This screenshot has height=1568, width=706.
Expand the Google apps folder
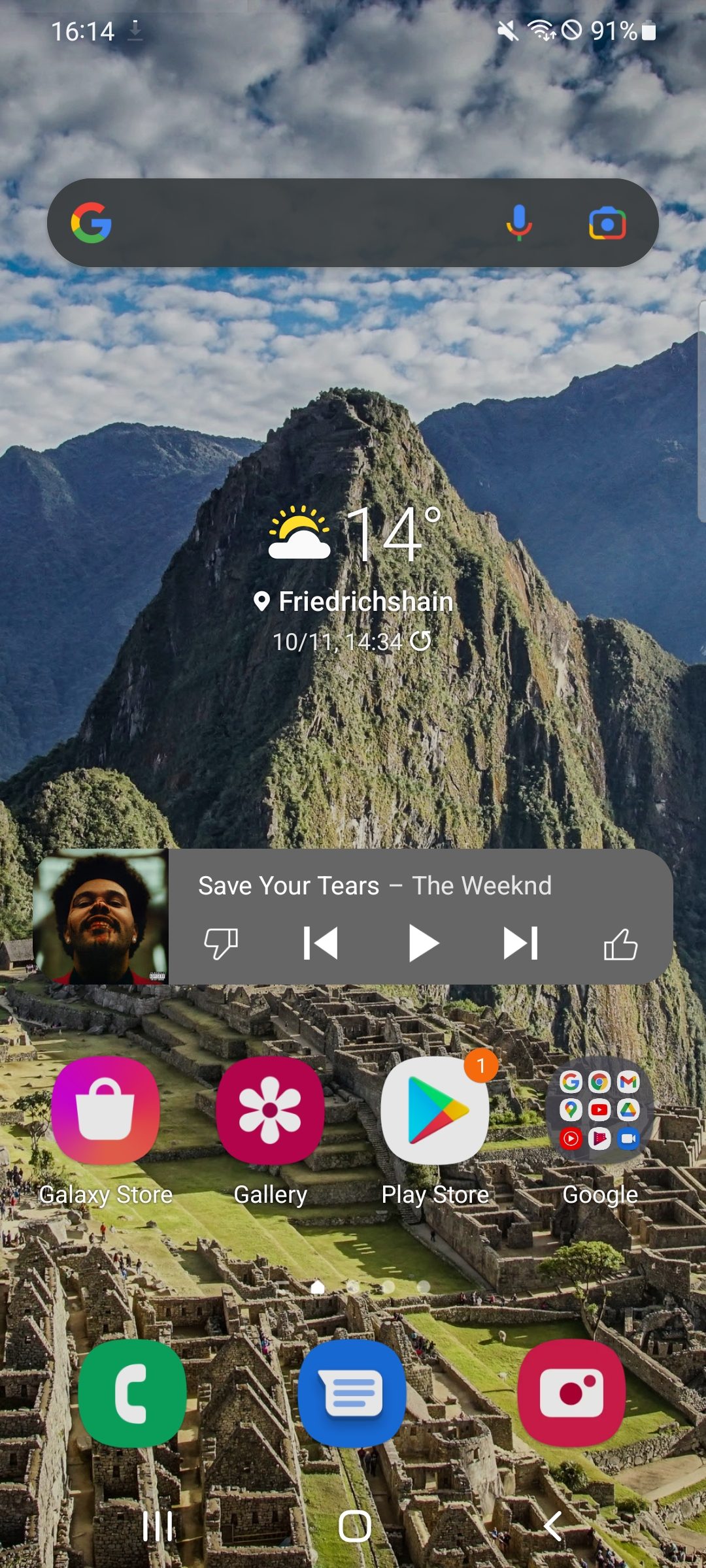(600, 1130)
